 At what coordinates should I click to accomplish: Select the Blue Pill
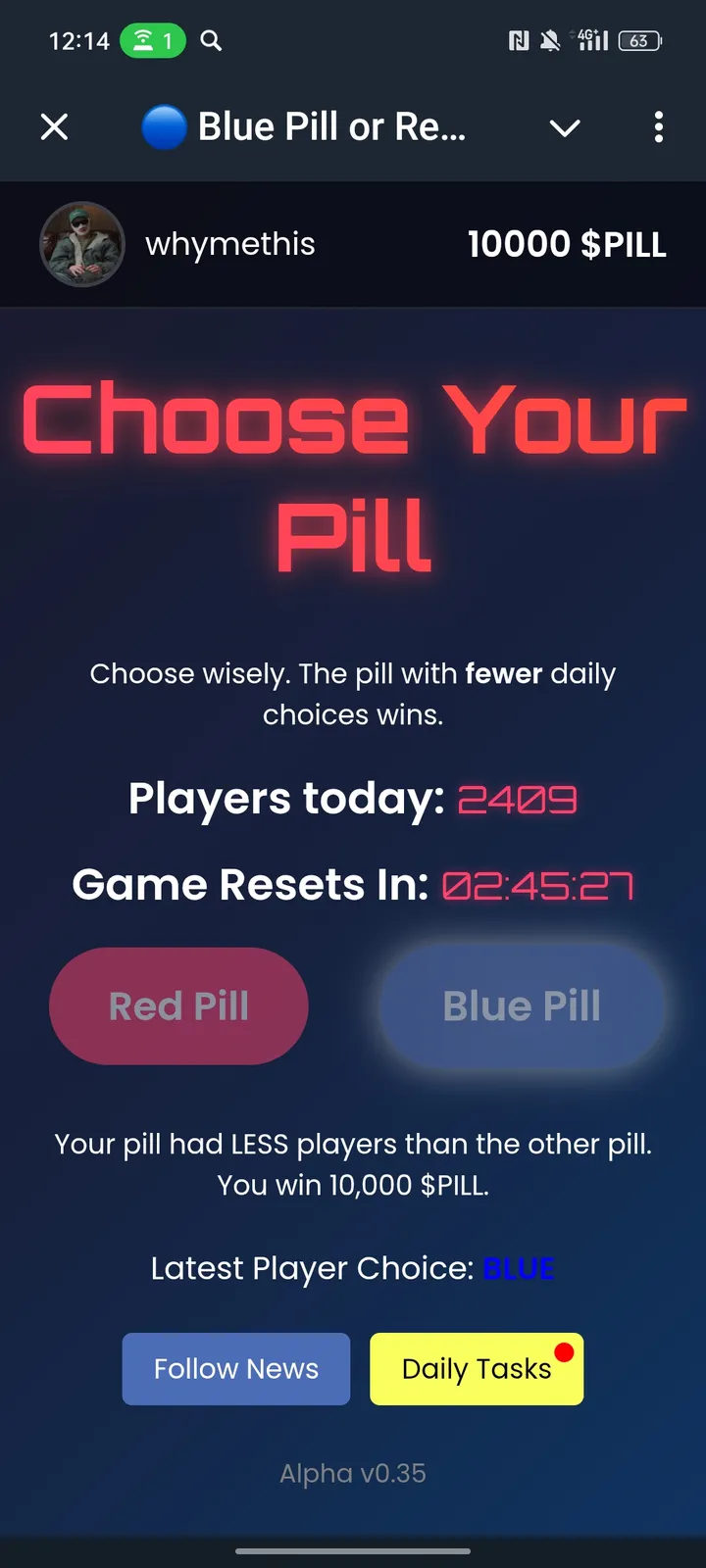[x=522, y=1005]
